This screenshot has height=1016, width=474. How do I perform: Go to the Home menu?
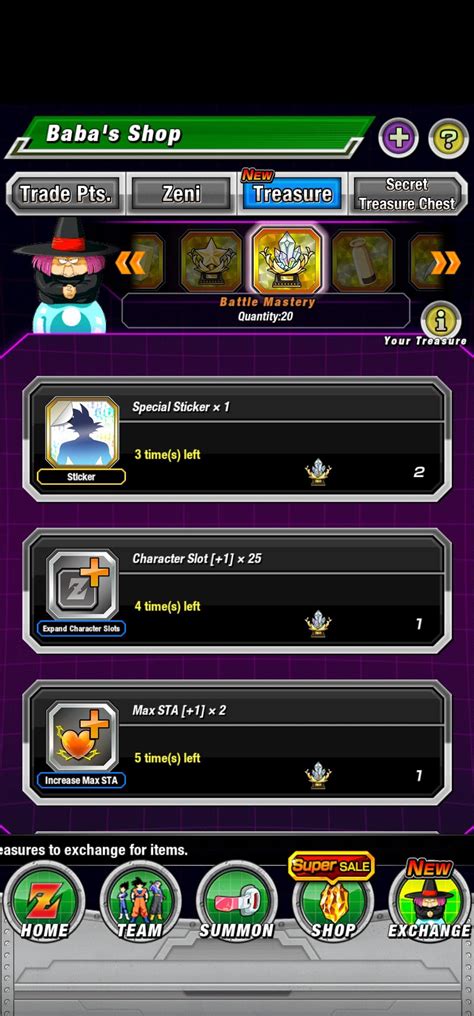click(44, 902)
